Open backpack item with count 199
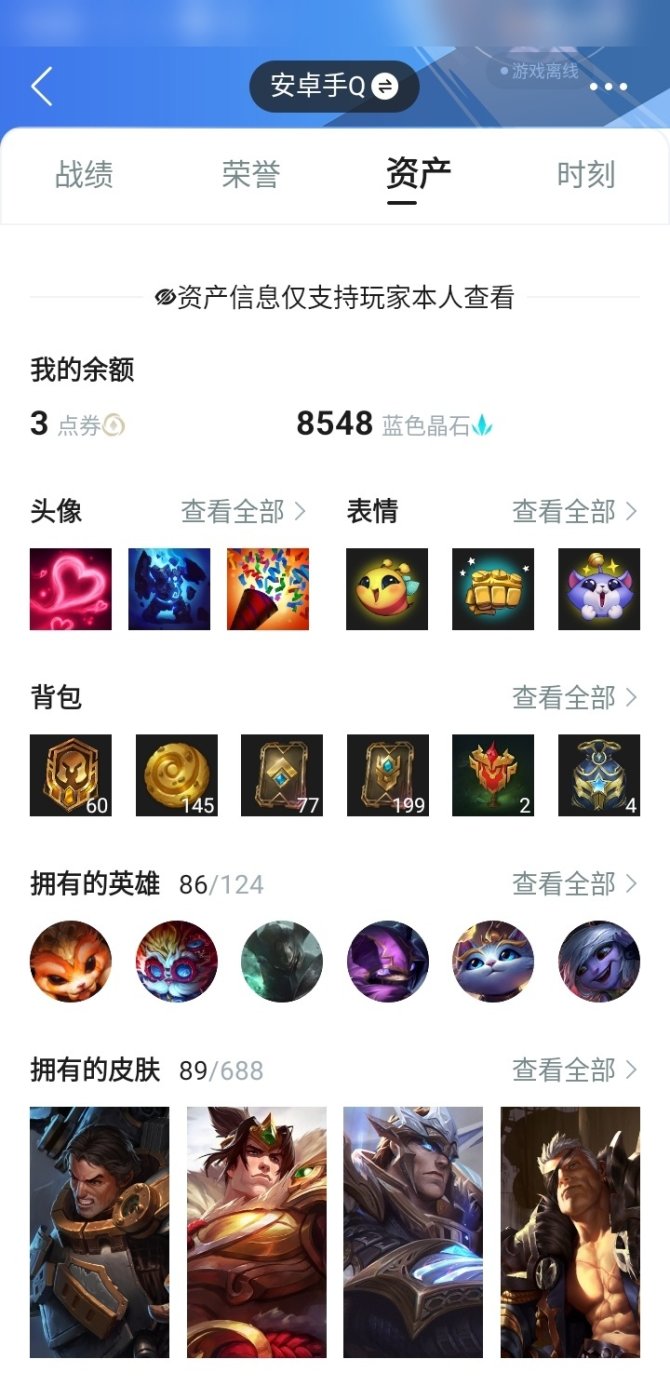Screen dimensions: 670x1386 click(x=388, y=775)
